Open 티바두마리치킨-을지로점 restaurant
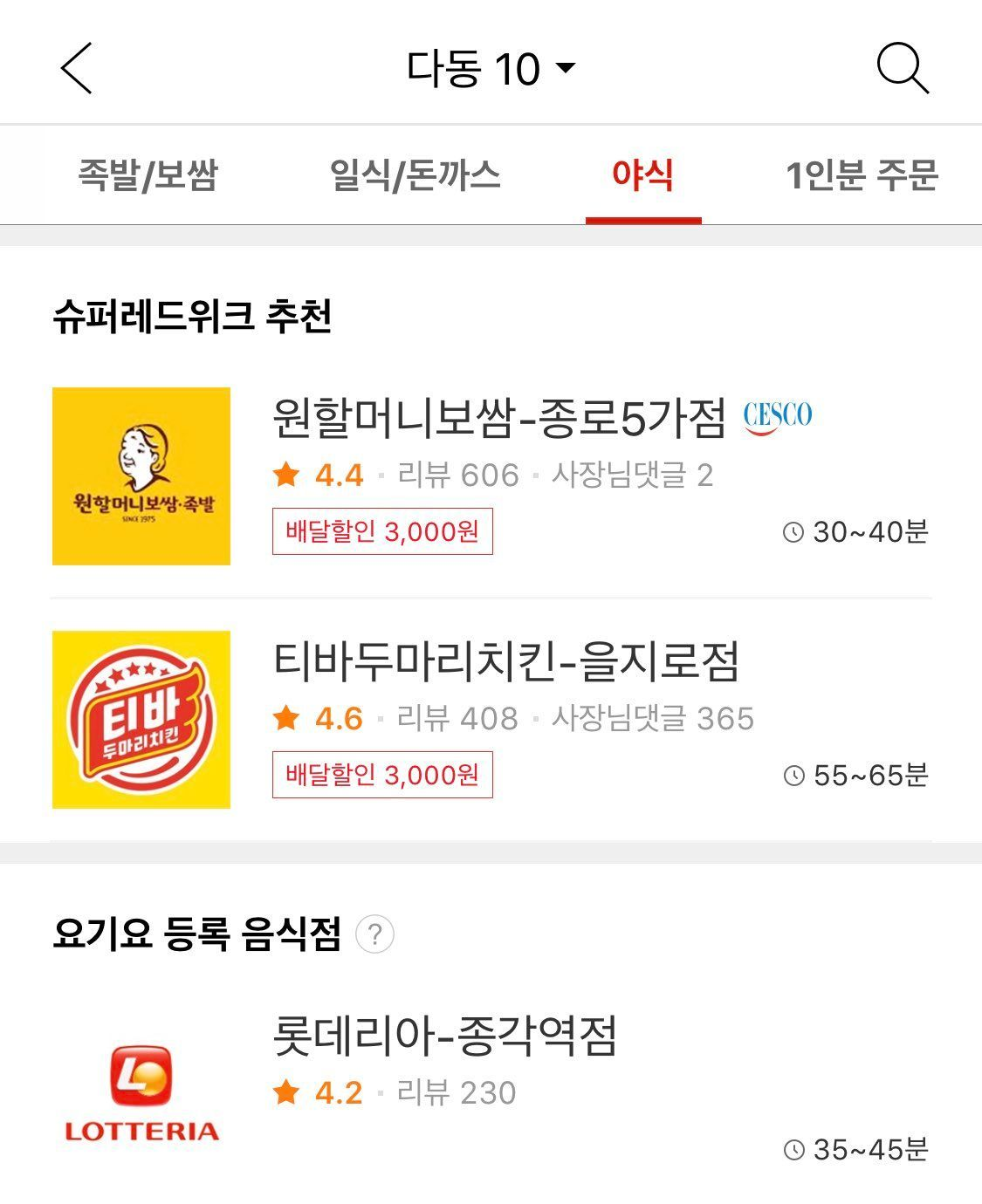 tap(505, 661)
